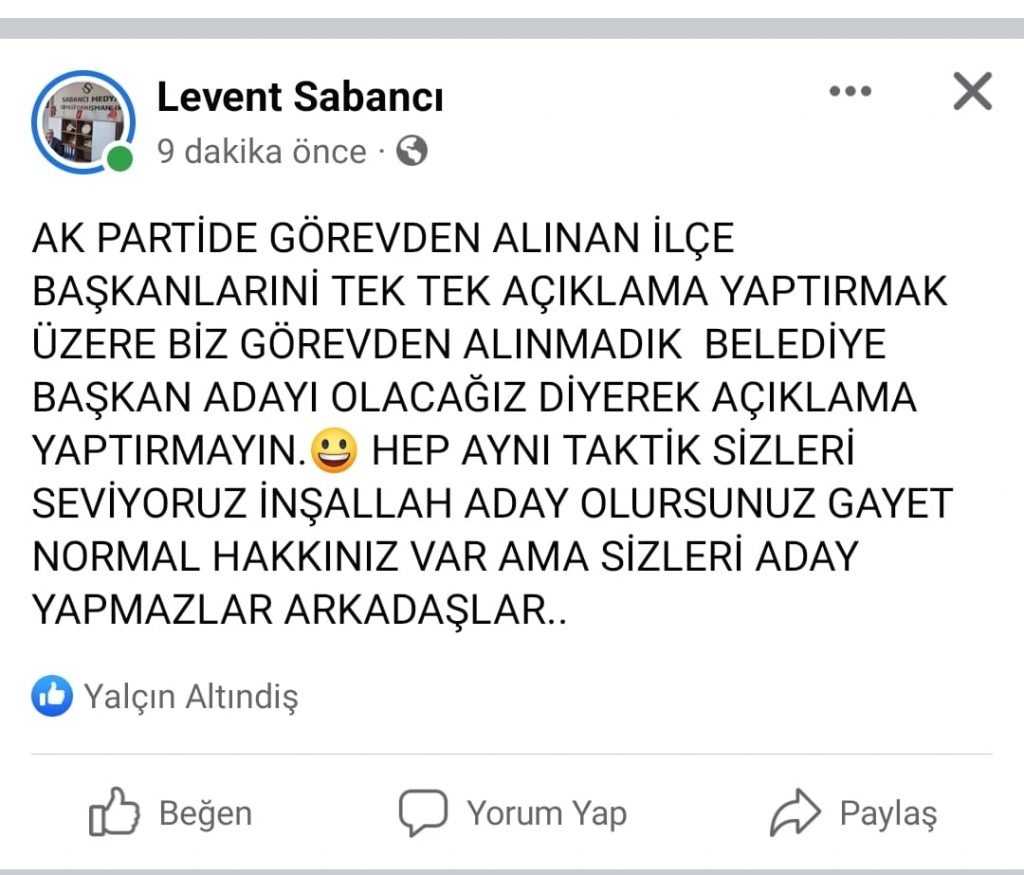Like the post with Beğen
The height and width of the screenshot is (875, 1024).
tap(170, 813)
